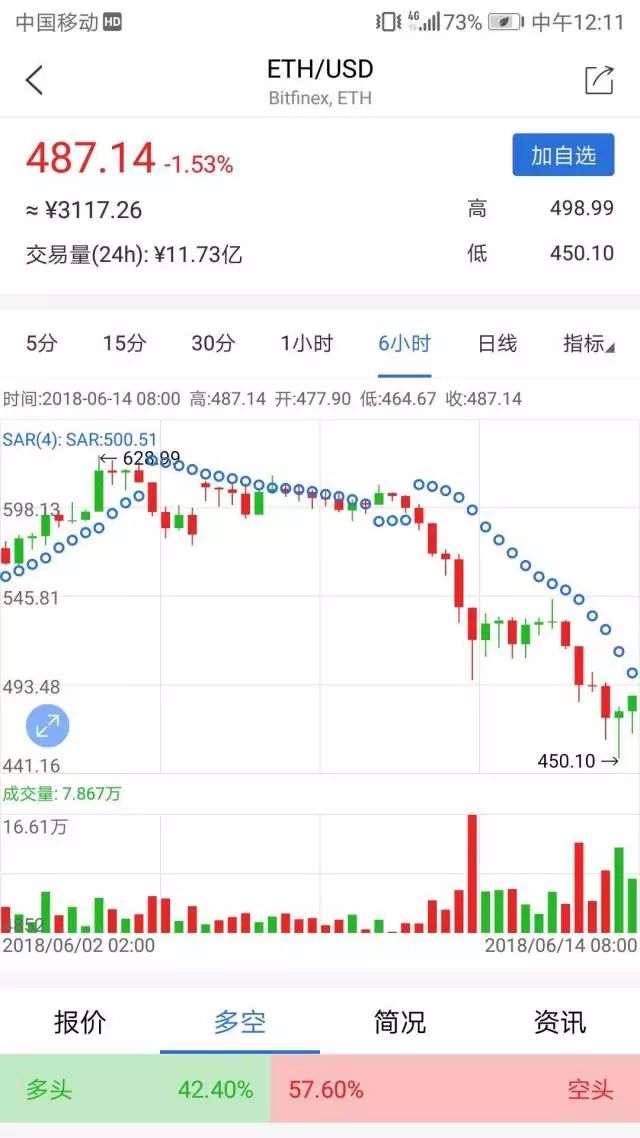Share this ETH/USD quote

pos(600,80)
